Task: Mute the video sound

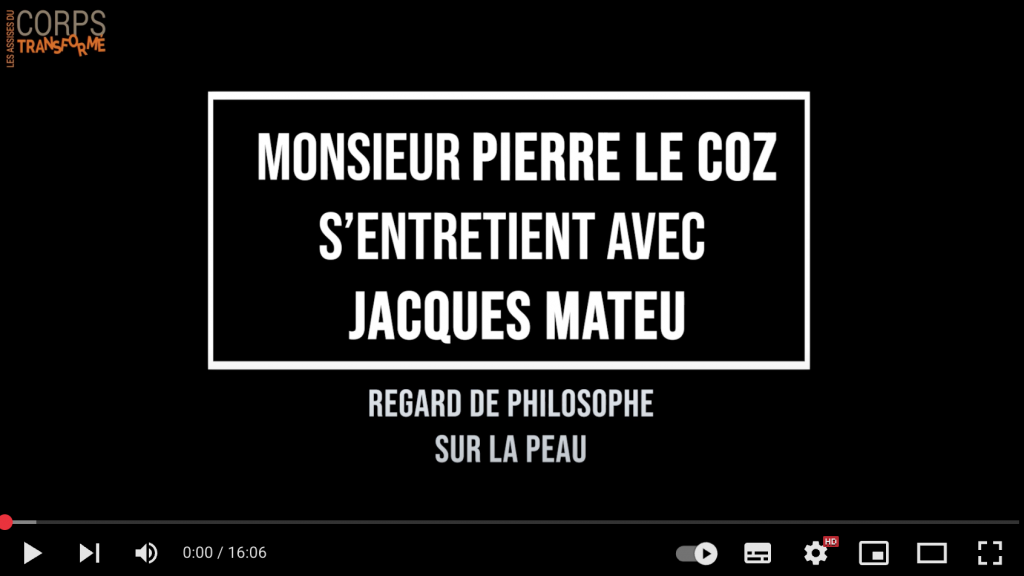Action: (x=147, y=553)
